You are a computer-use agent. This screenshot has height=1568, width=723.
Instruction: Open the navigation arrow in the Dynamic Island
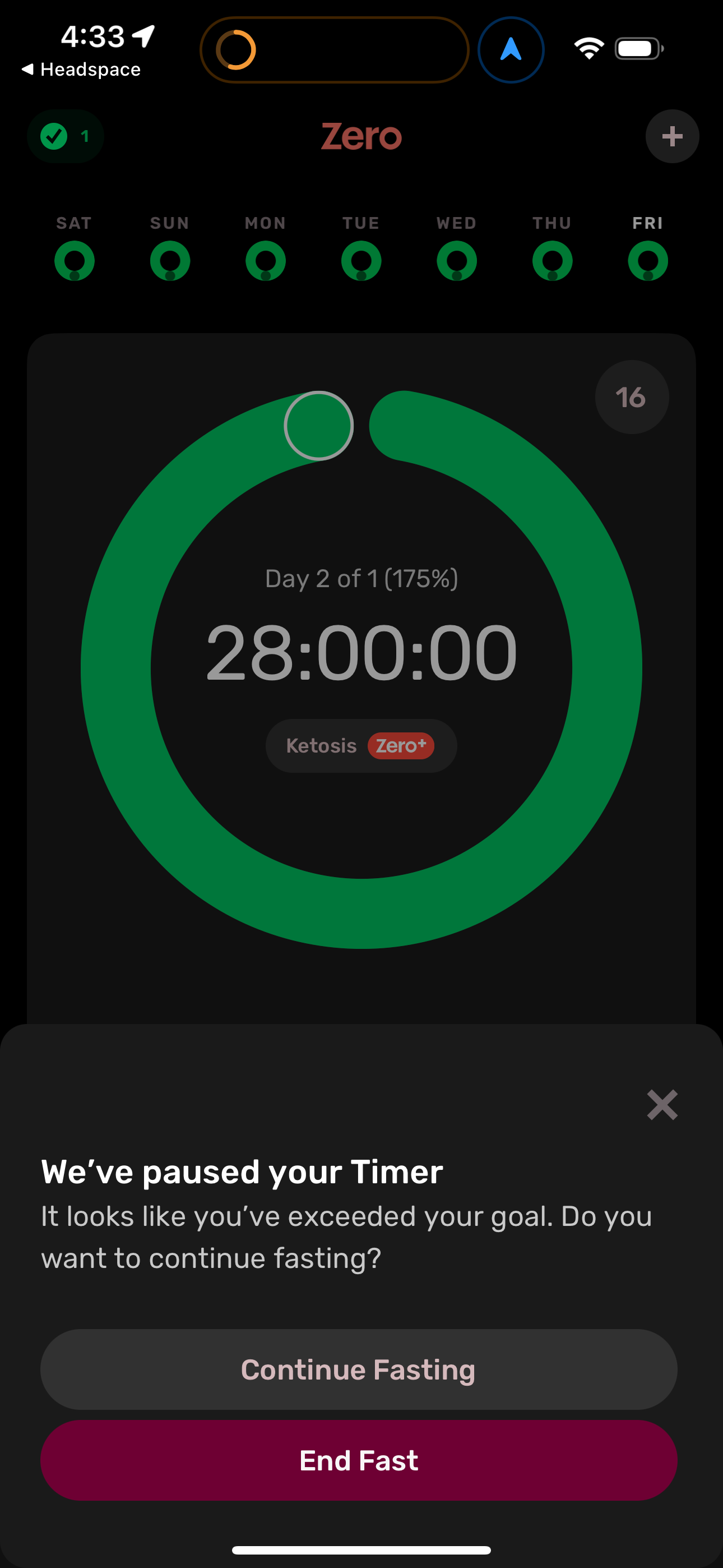[x=511, y=49]
